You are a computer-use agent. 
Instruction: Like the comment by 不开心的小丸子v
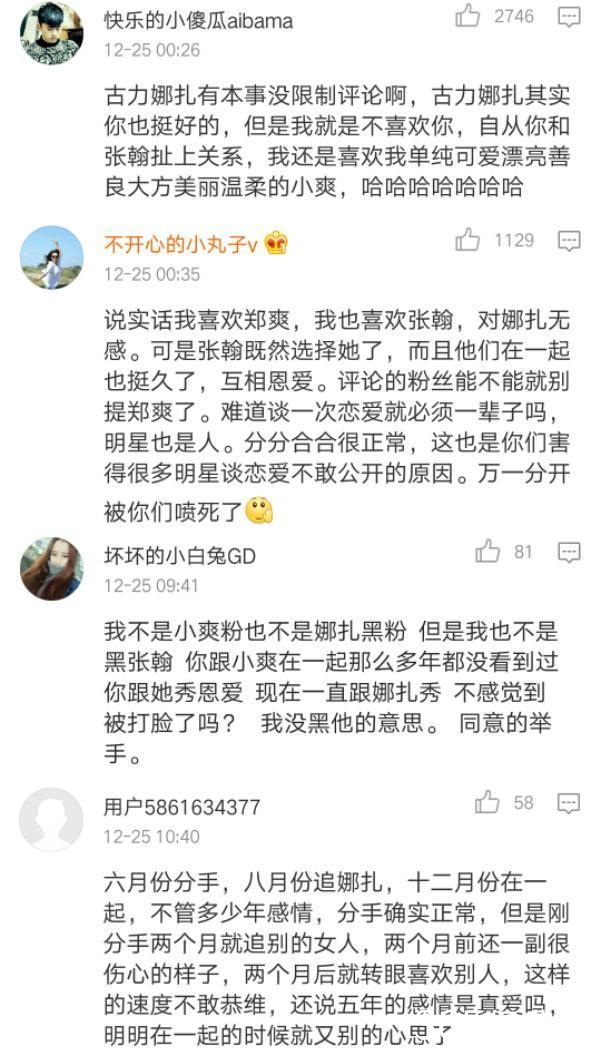pos(468,240)
